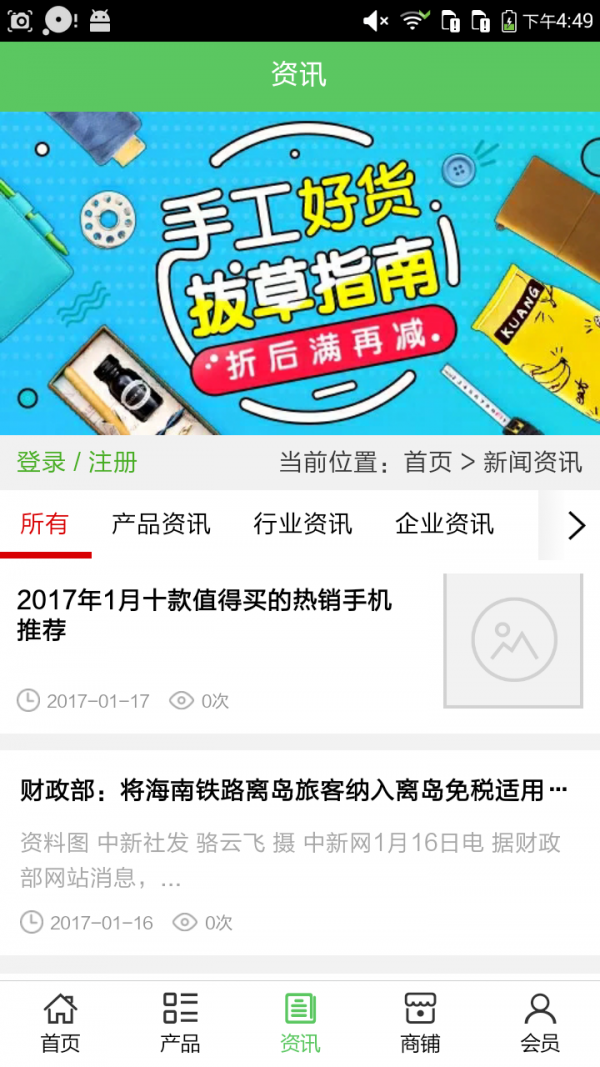Select the 所有 category tab
The width and height of the screenshot is (600, 1067).
tap(45, 523)
